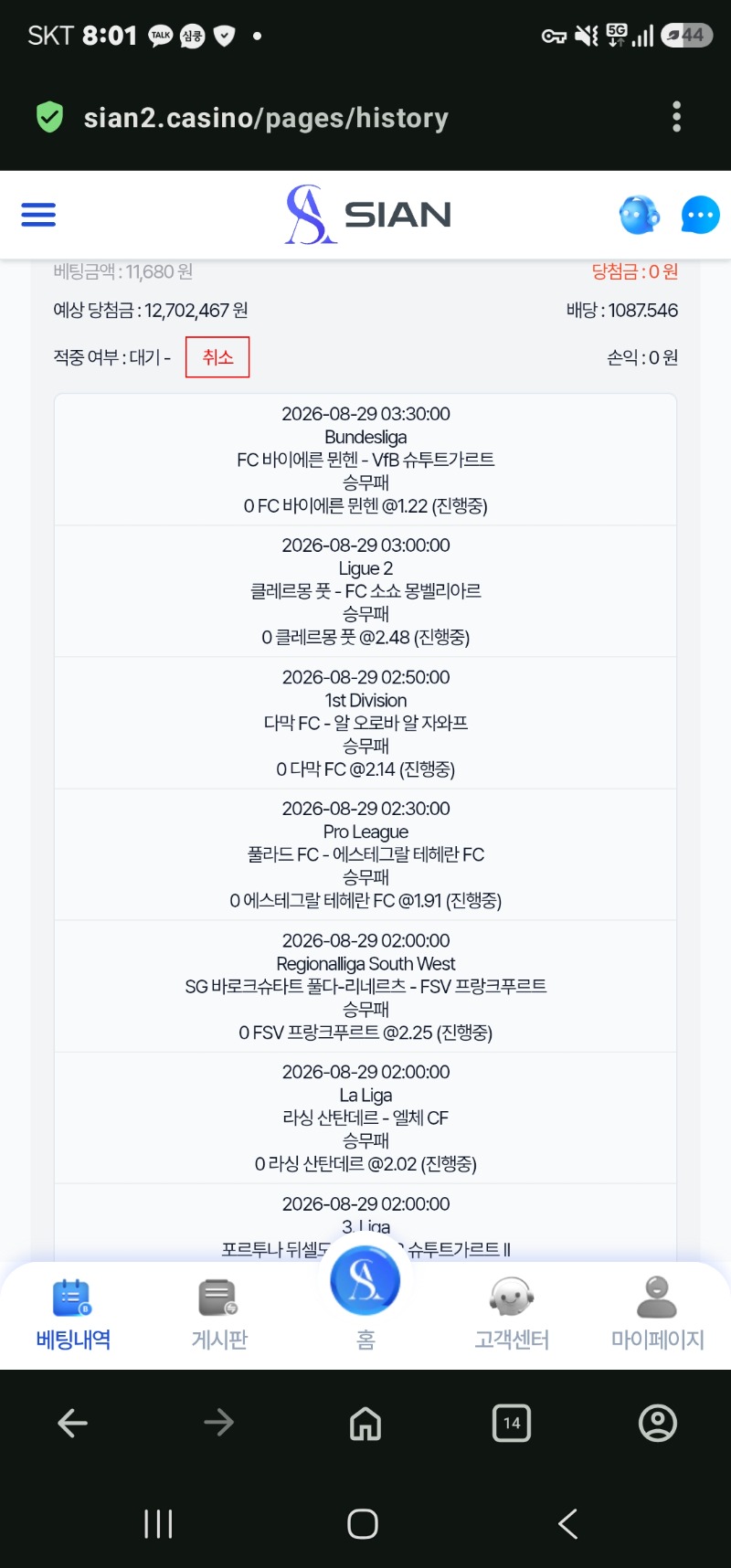The width and height of the screenshot is (731, 1568).
Task: Open the browser overflow menu
Action: tap(676, 117)
